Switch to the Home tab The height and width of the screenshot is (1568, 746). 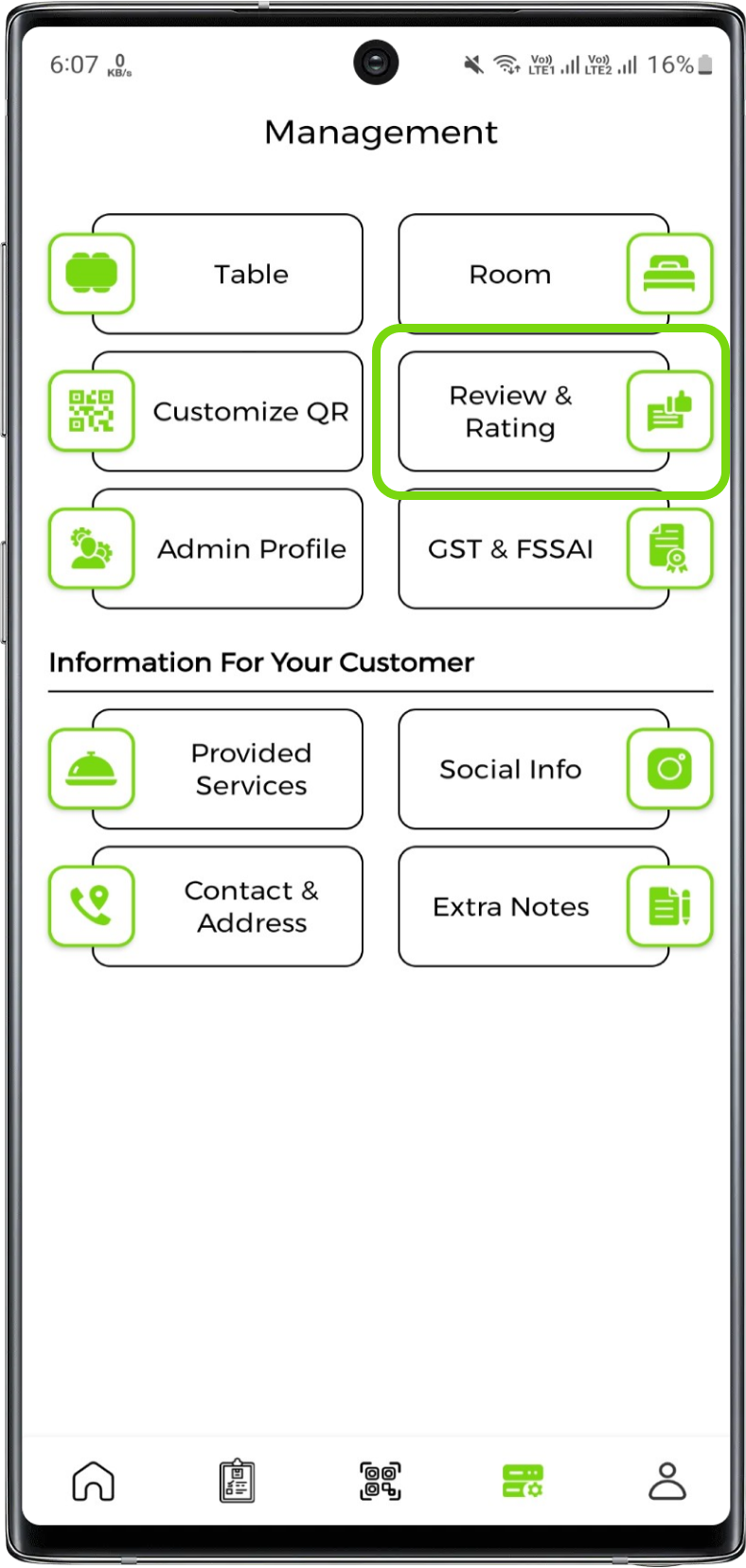[93, 1481]
